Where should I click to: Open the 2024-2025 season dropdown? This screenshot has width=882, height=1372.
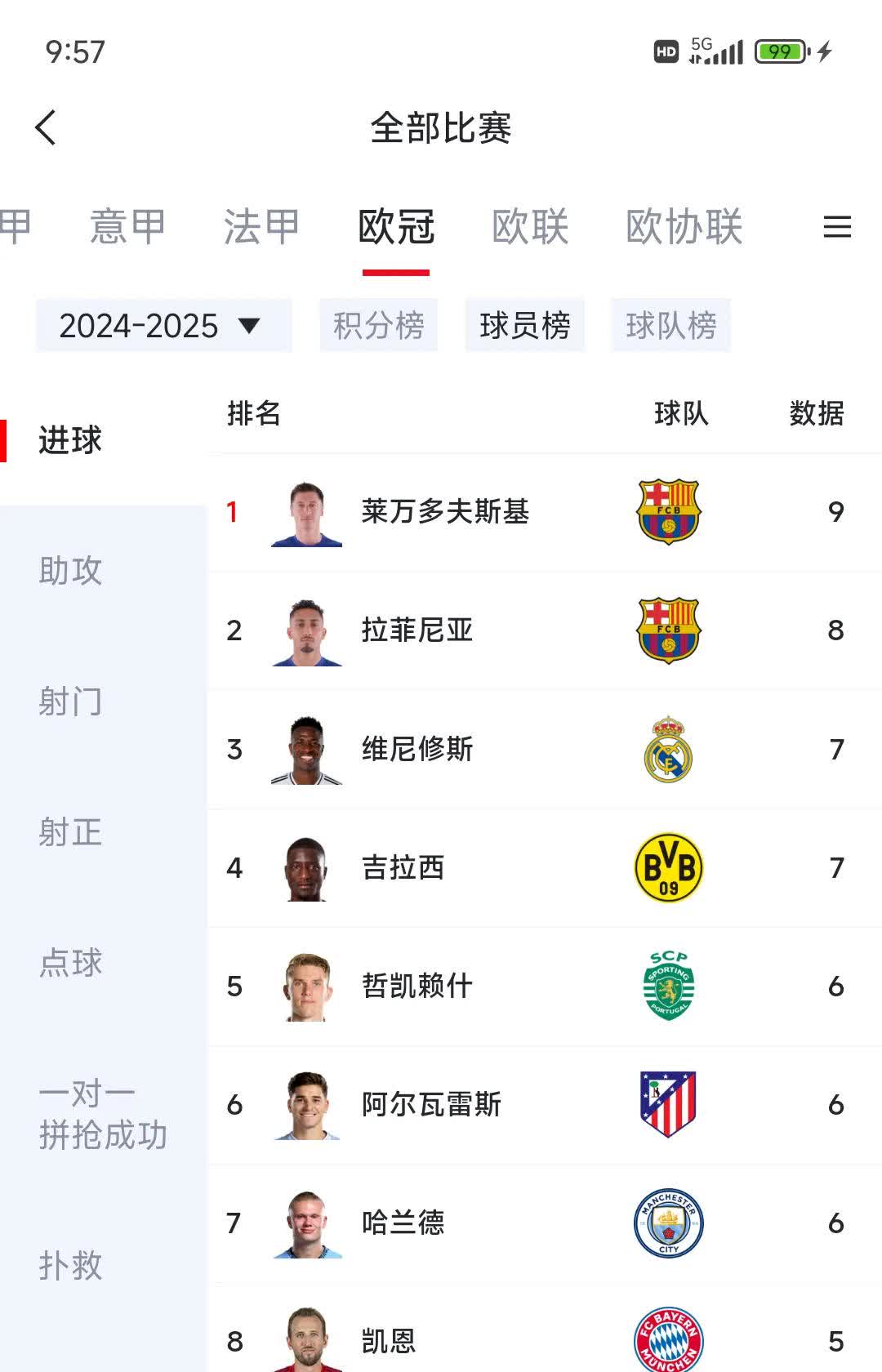click(163, 325)
